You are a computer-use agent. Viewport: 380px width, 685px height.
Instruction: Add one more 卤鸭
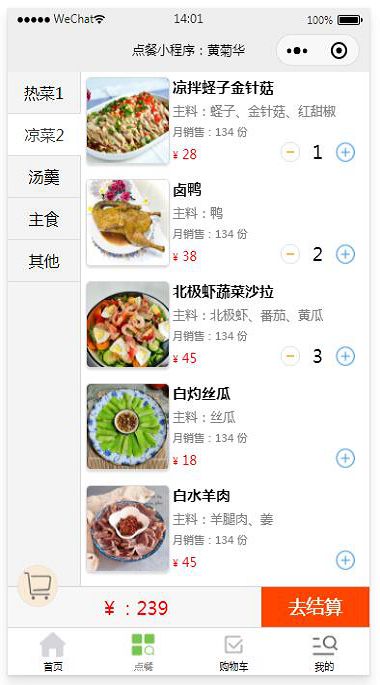(x=345, y=254)
